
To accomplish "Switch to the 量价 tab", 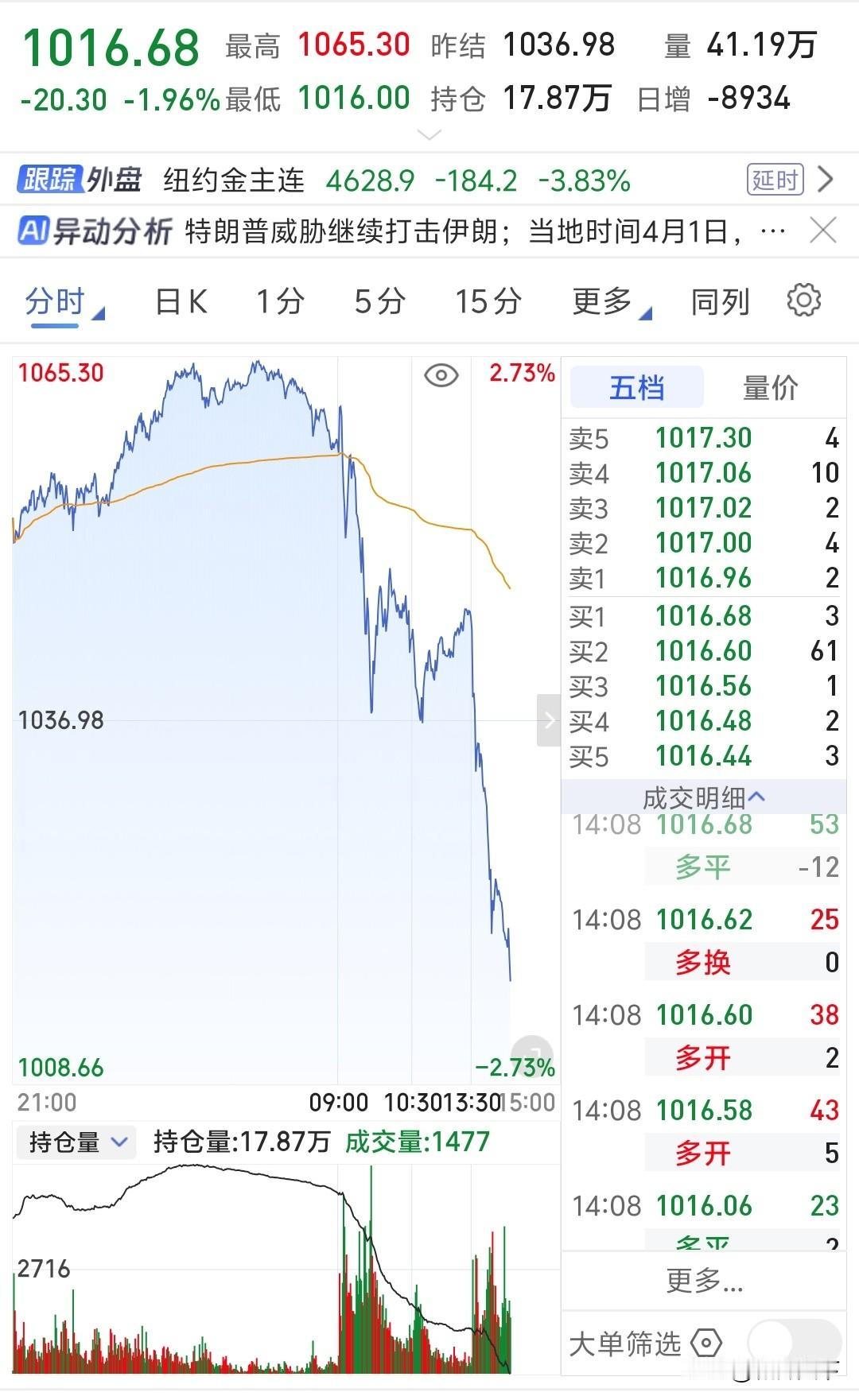I will tap(768, 387).
